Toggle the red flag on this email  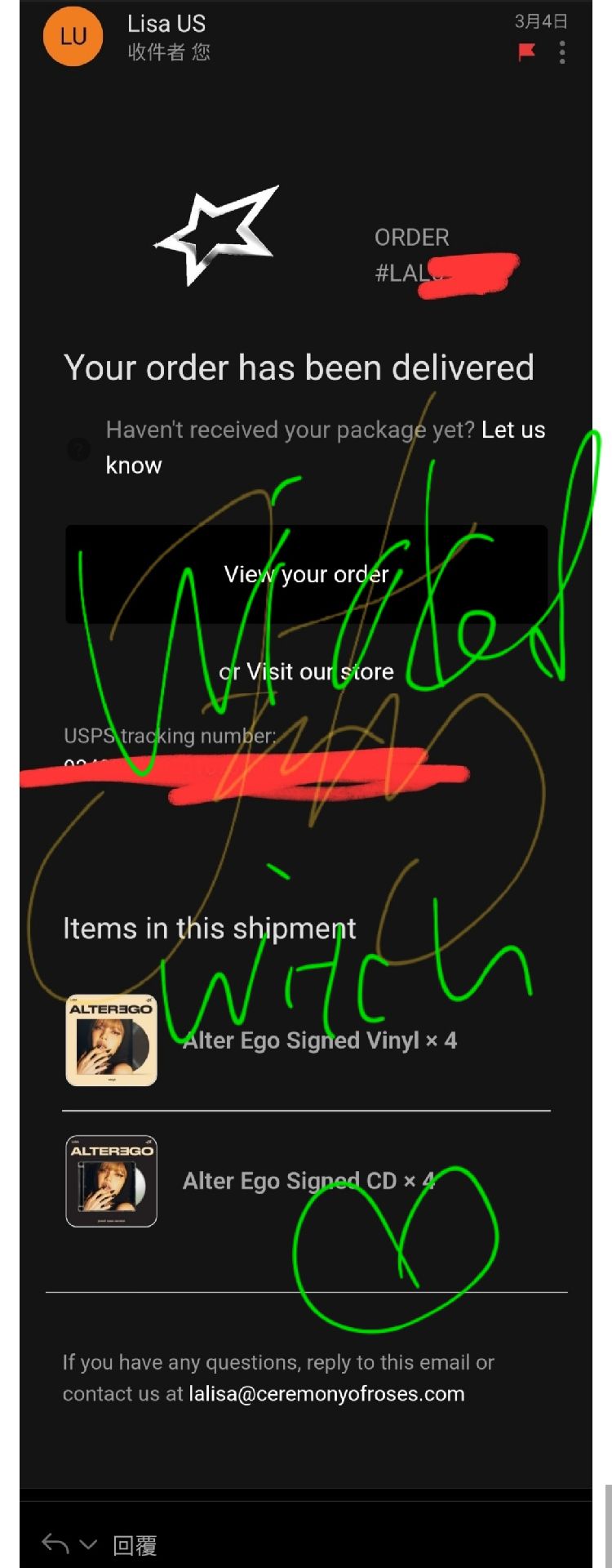point(527,52)
